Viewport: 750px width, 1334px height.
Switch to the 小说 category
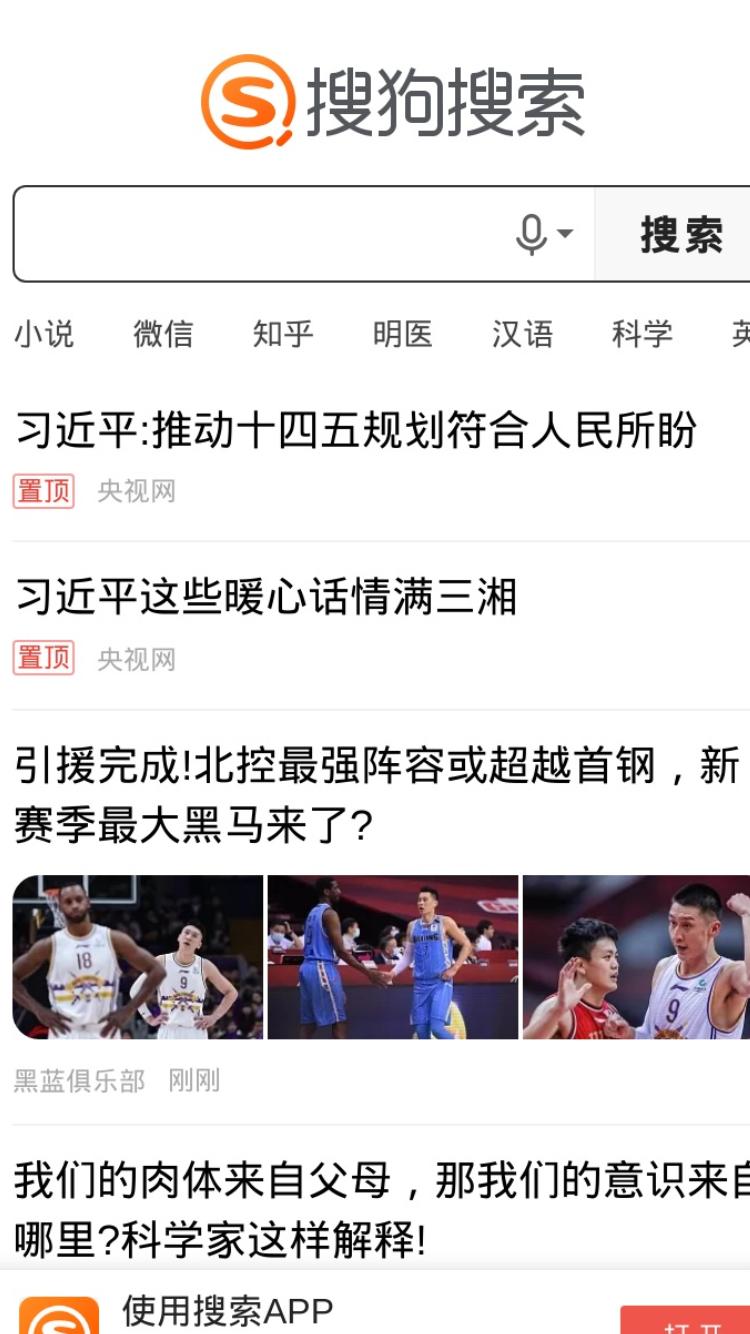click(44, 334)
